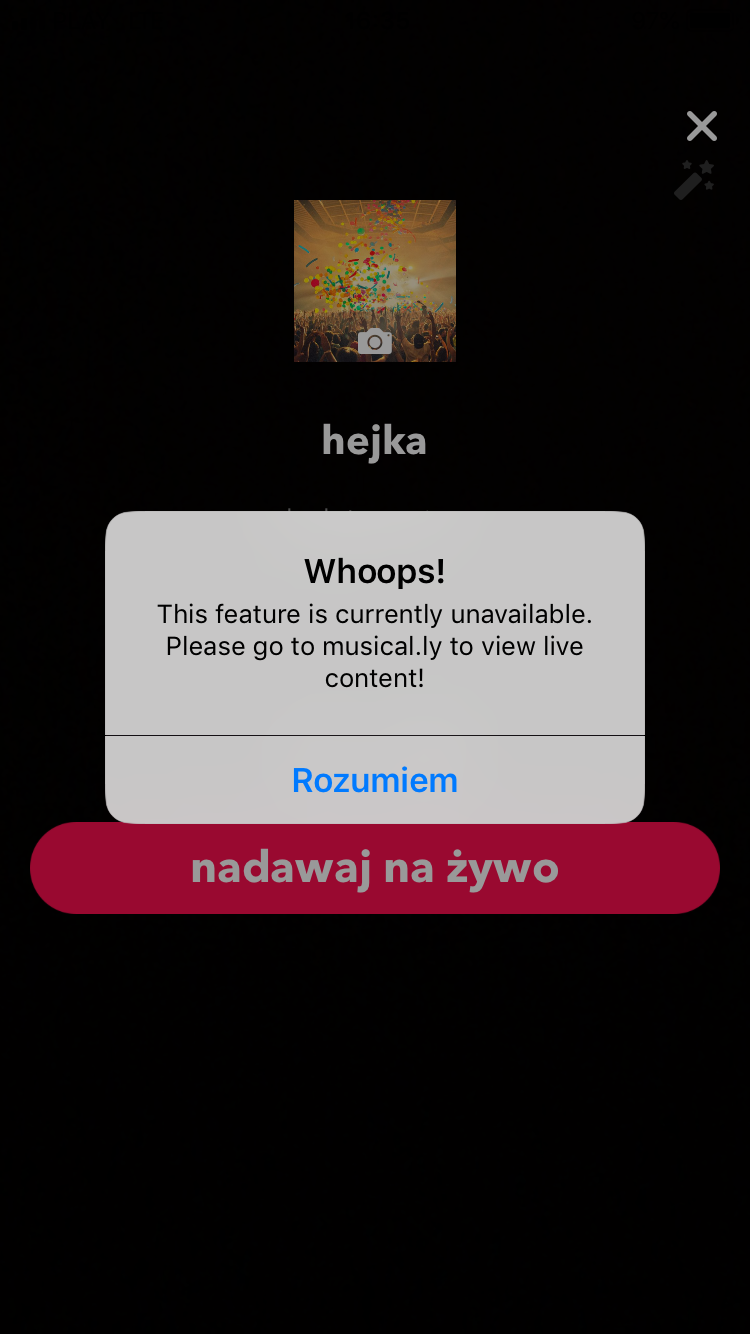Edit the live title hejka
The width and height of the screenshot is (750, 1334).
point(374,441)
